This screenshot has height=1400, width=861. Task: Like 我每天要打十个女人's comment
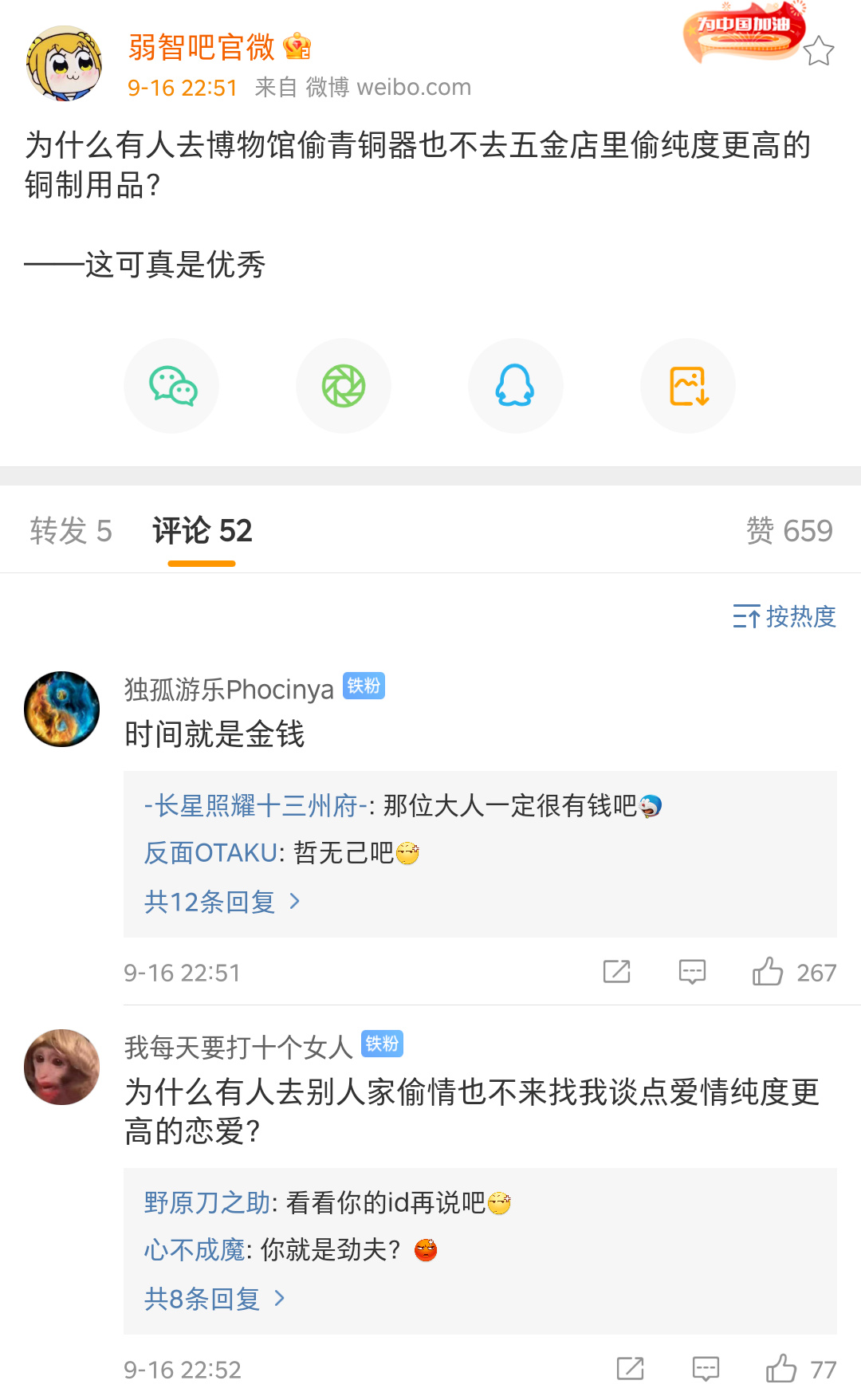(781, 1369)
